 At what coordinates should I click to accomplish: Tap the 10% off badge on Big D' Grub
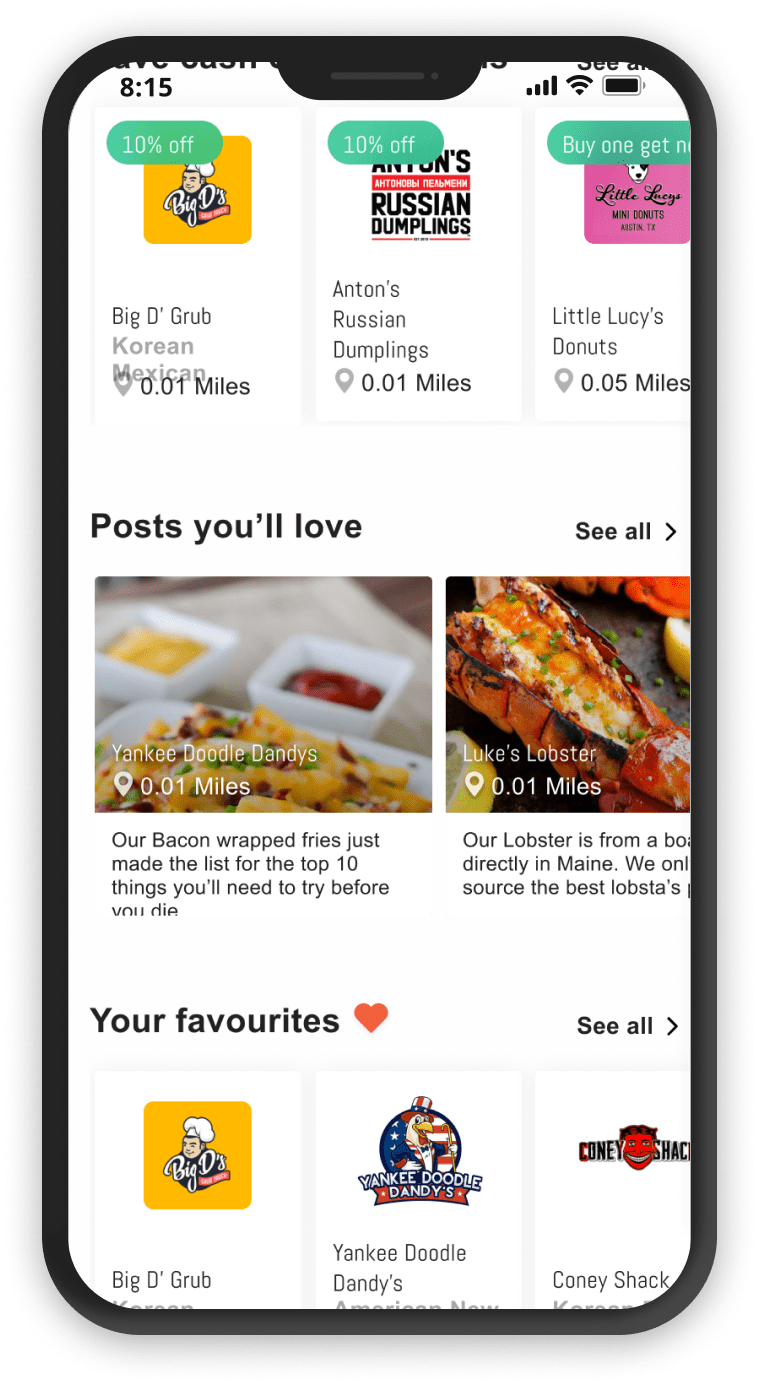(x=164, y=143)
